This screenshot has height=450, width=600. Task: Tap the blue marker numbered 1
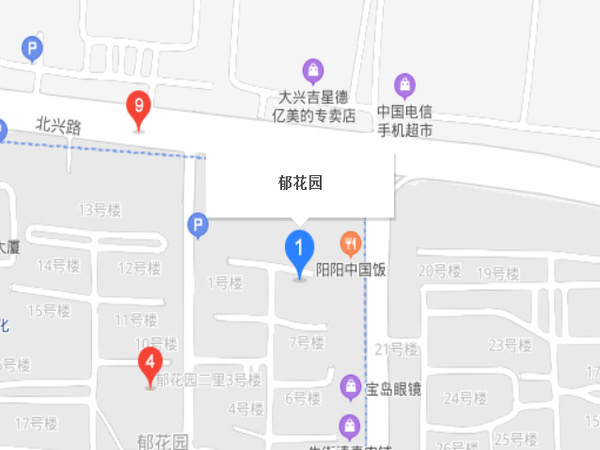300,248
